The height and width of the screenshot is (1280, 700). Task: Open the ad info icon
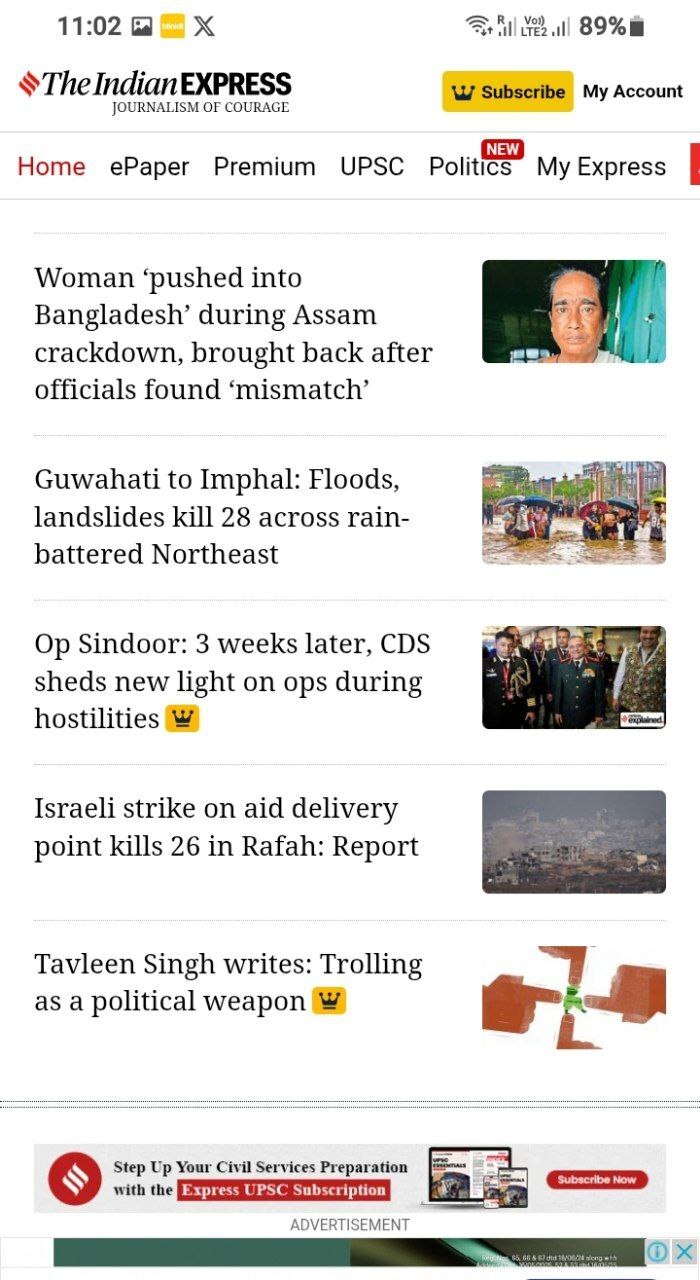658,1252
